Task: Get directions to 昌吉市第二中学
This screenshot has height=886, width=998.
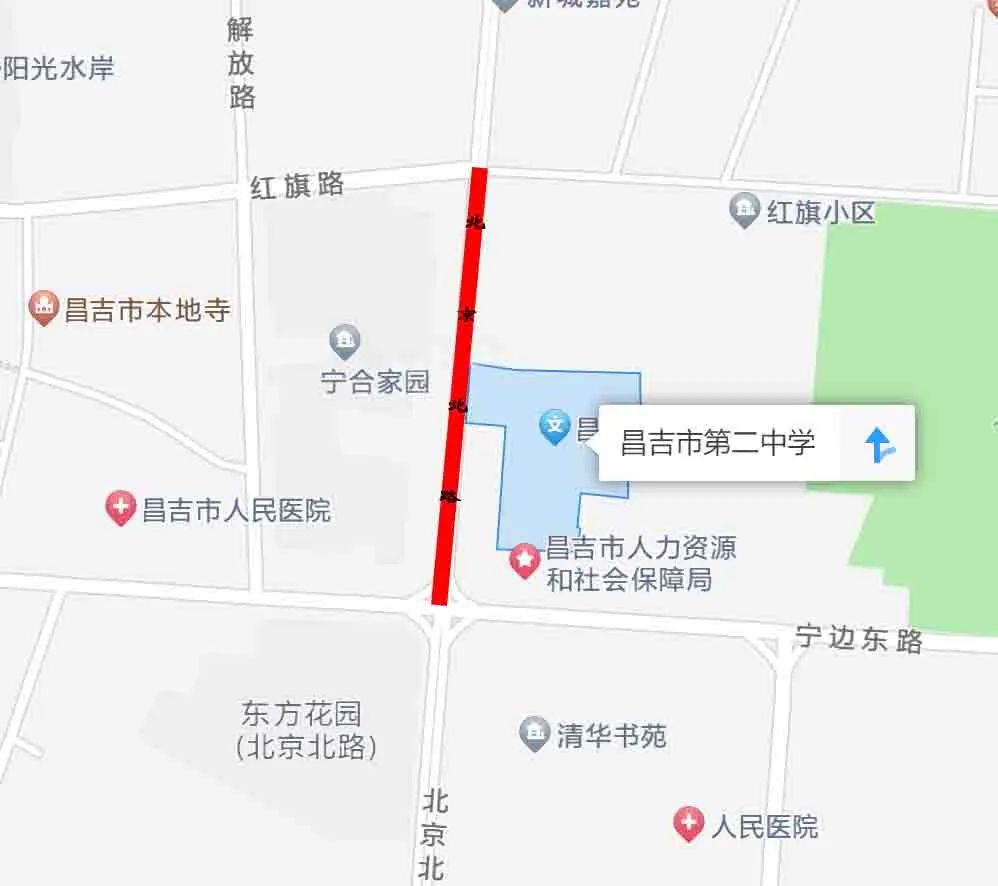Action: [x=880, y=444]
